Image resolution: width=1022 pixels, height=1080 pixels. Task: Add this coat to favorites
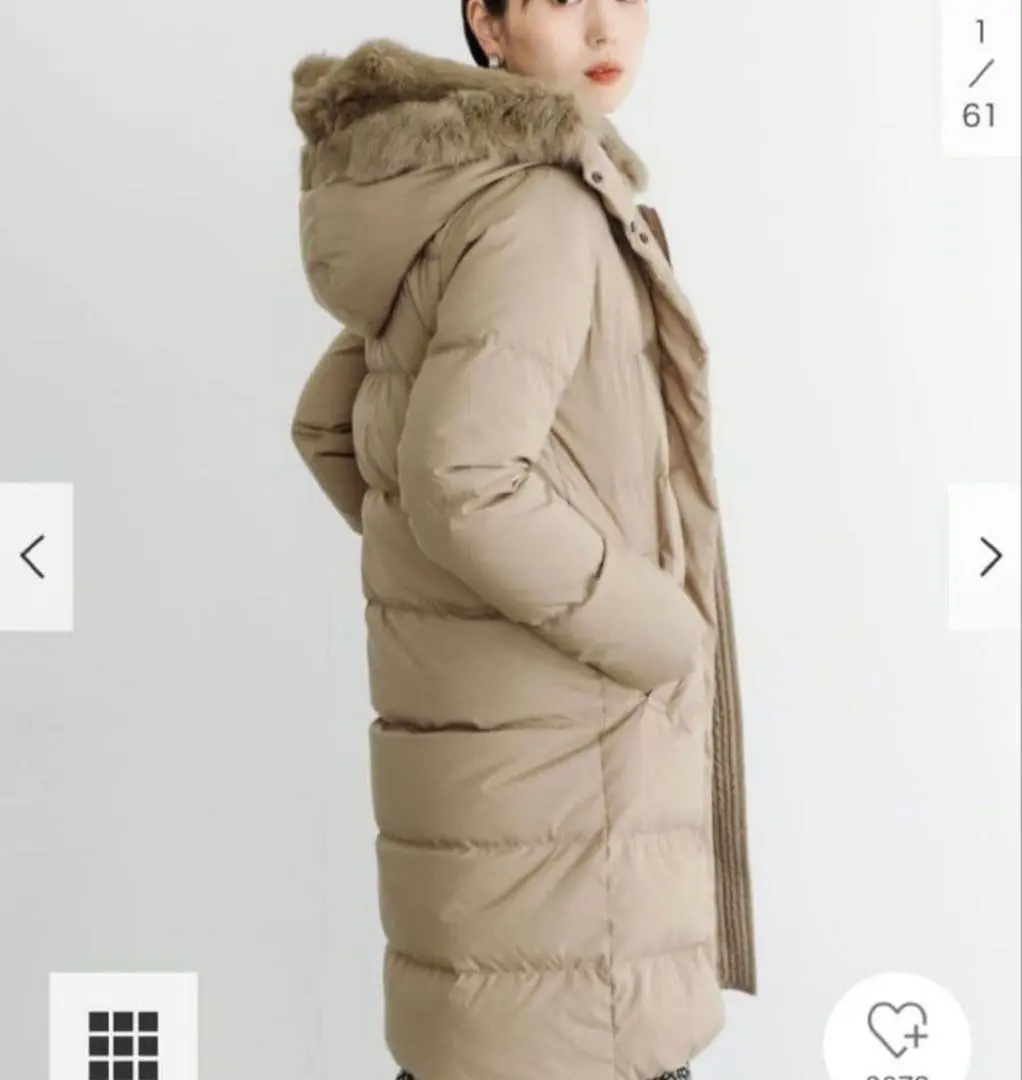897,1030
